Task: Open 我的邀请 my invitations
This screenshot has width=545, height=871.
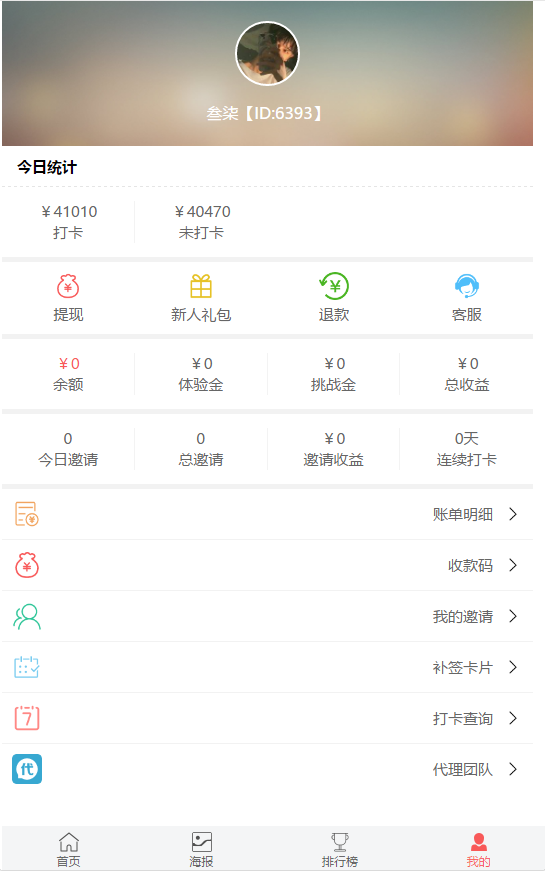Action: 267,617
